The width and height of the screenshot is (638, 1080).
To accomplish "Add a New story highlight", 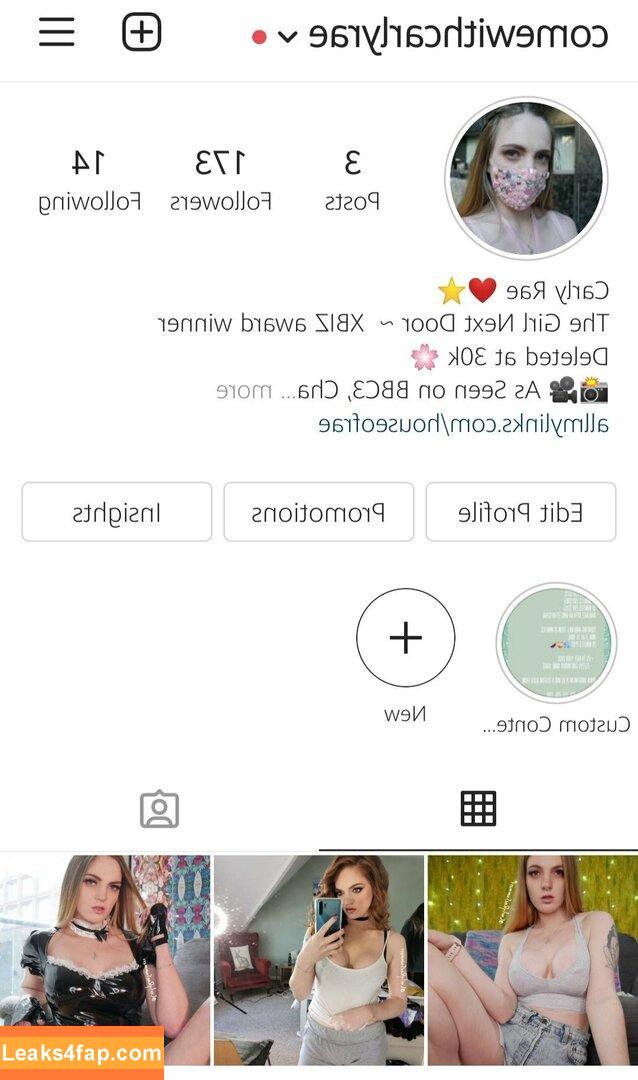I will pos(405,638).
